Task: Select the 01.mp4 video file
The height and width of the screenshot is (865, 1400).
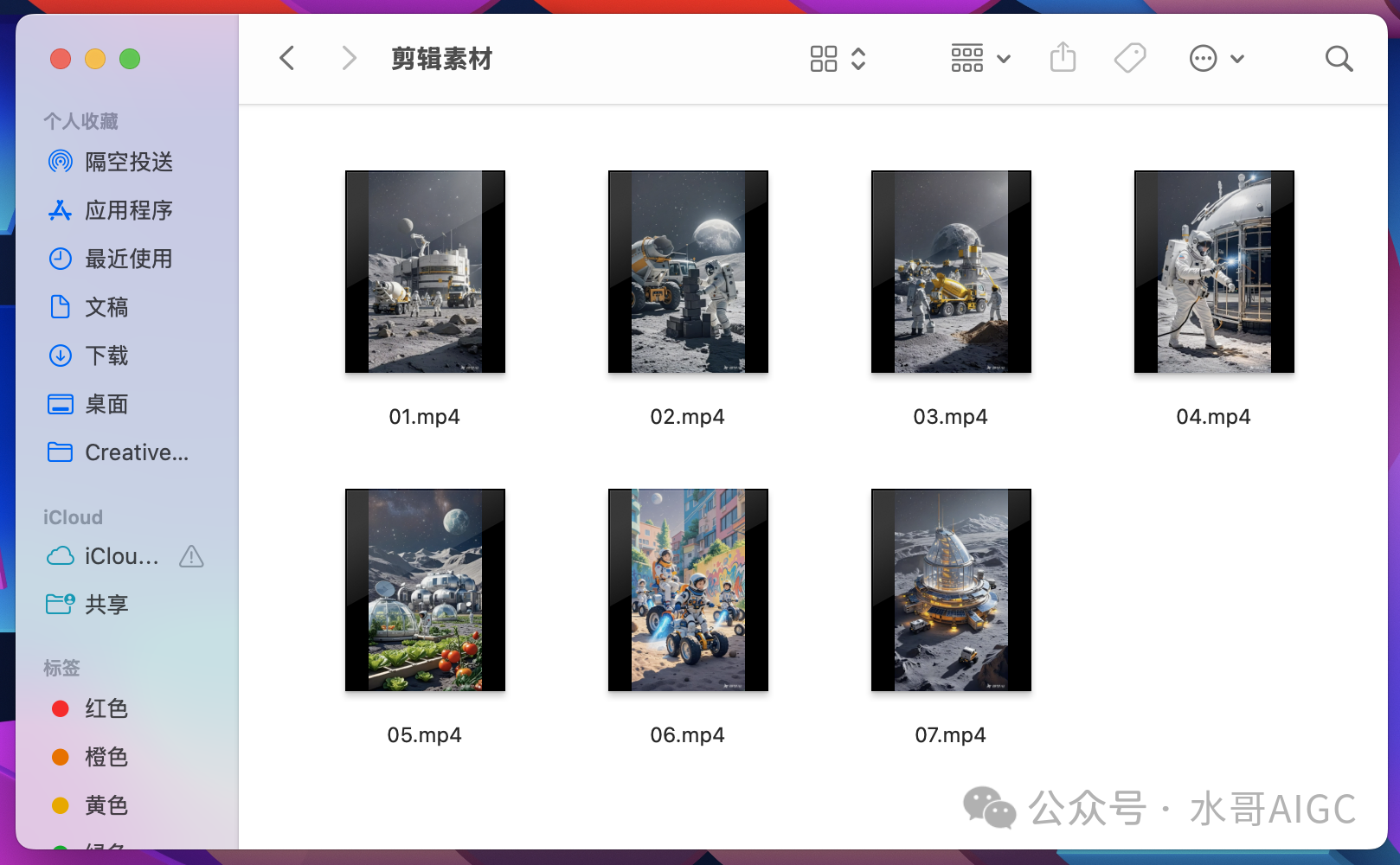Action: coord(425,272)
